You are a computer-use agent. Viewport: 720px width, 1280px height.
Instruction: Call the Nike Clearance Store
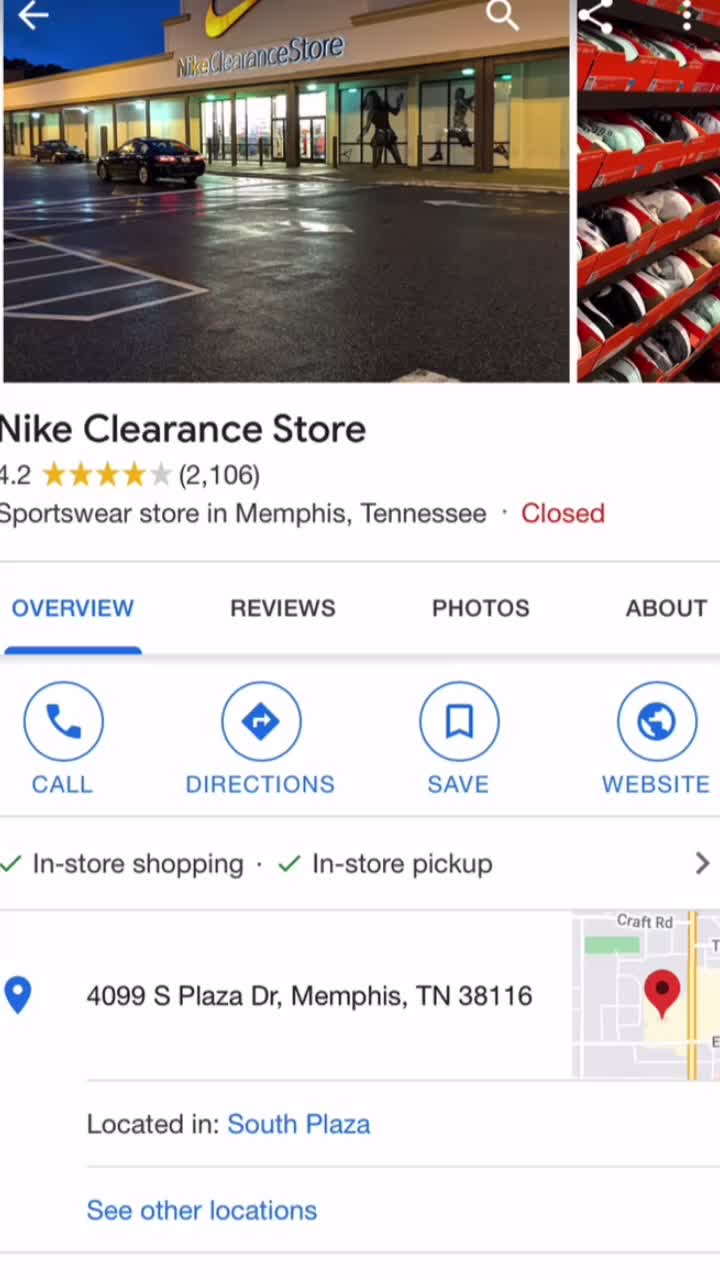pyautogui.click(x=63, y=738)
